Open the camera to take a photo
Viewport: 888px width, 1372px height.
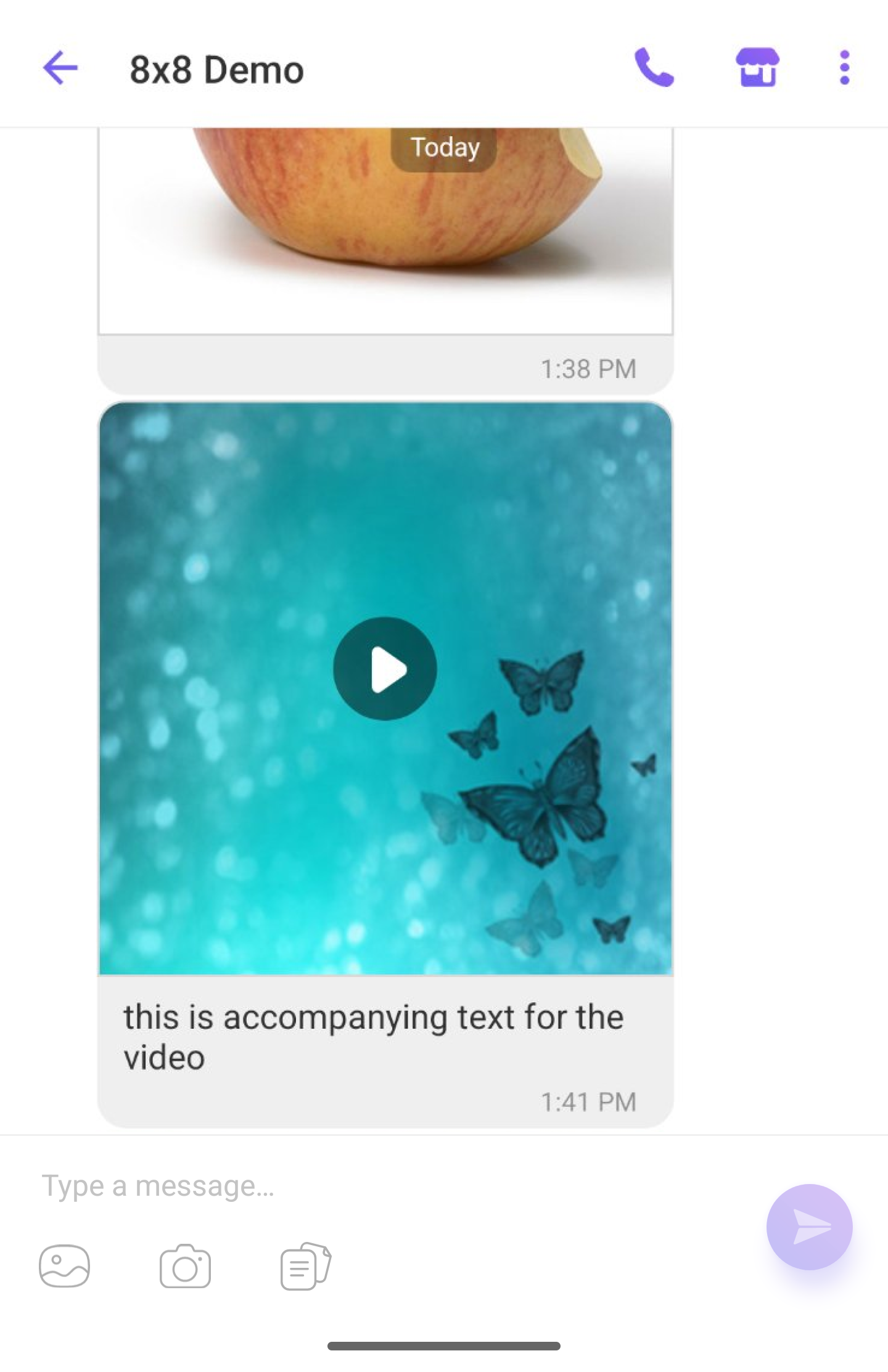(x=185, y=1267)
